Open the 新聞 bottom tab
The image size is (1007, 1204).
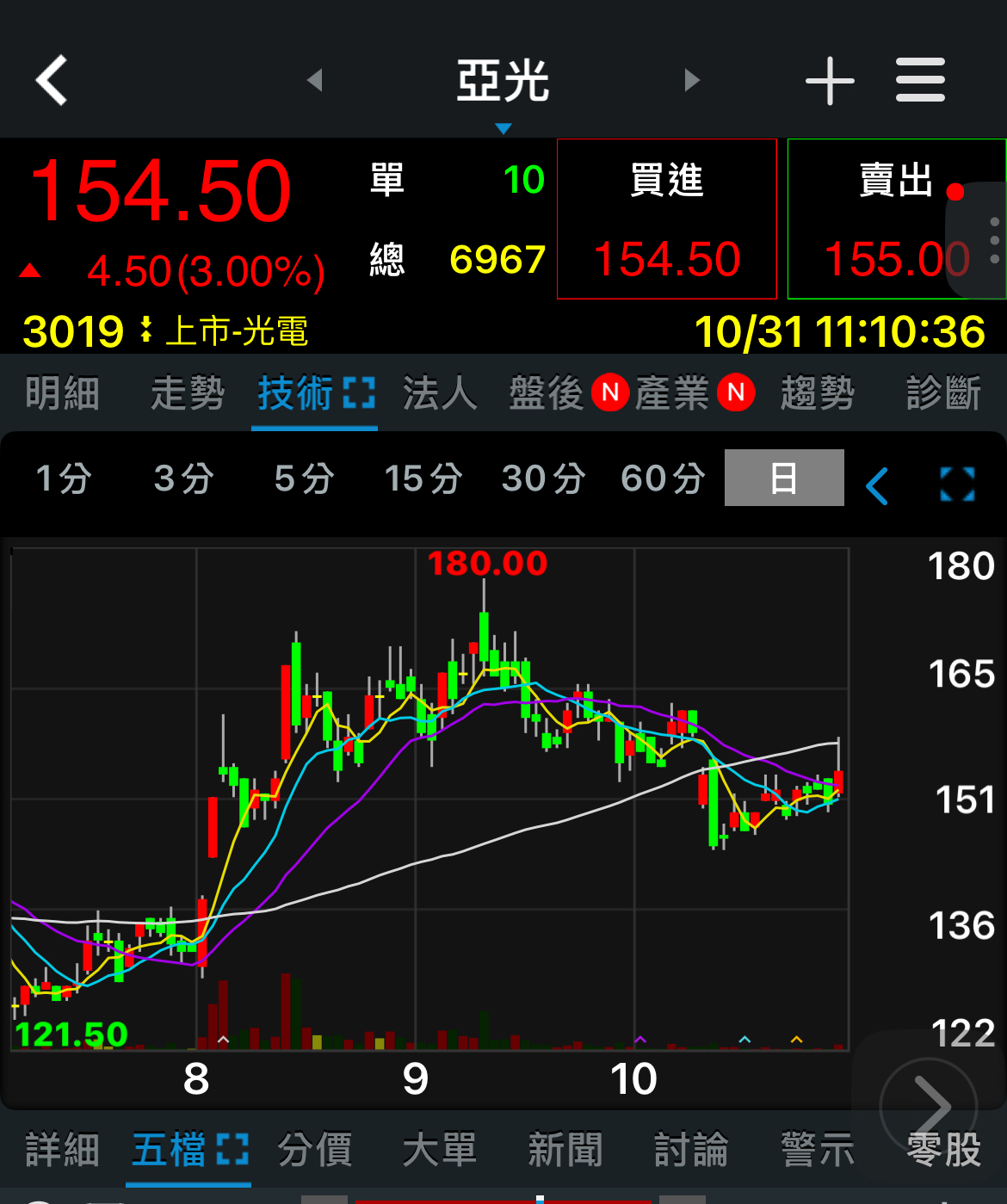[565, 1151]
